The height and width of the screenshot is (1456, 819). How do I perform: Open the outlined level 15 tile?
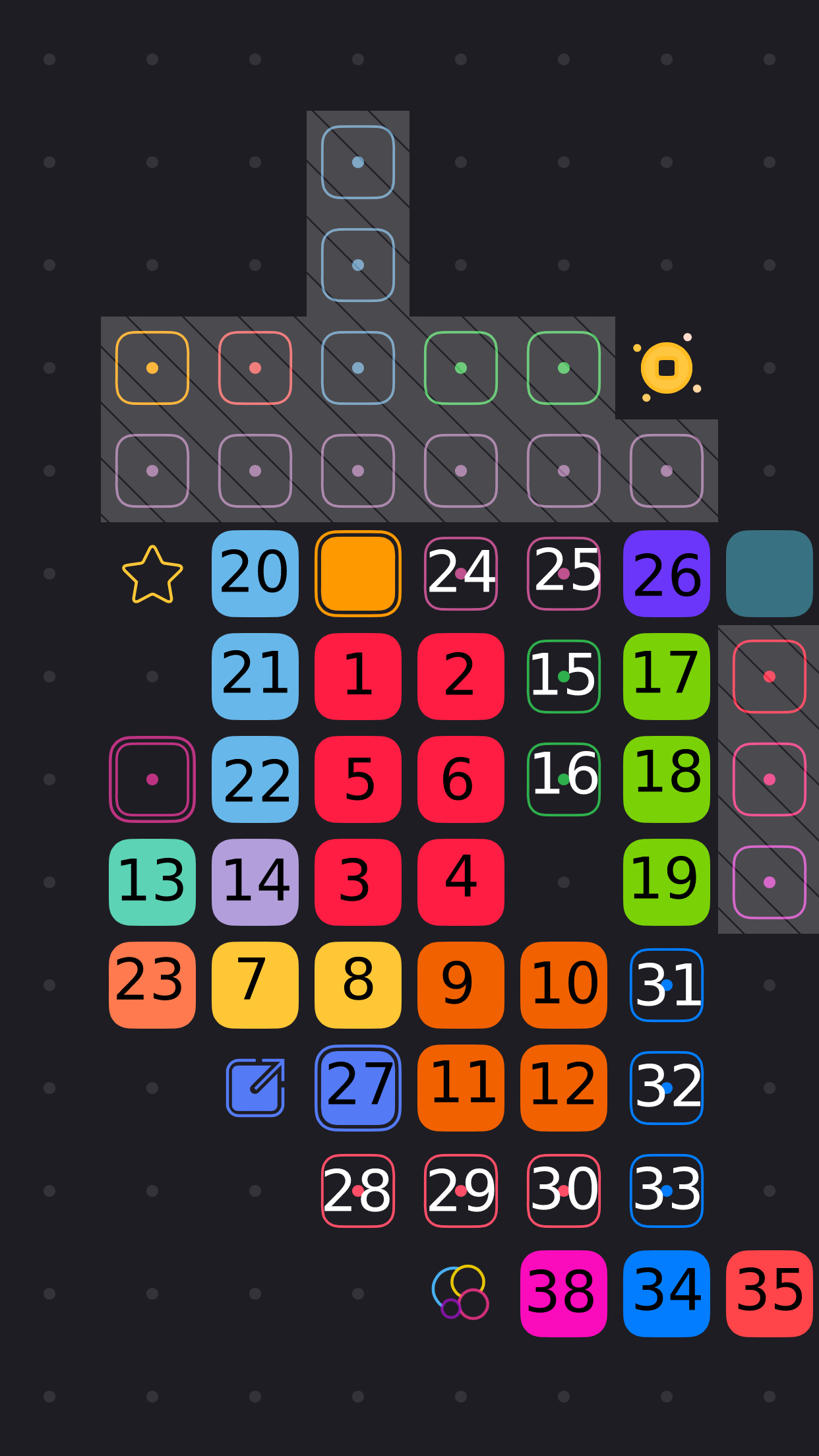click(x=564, y=677)
